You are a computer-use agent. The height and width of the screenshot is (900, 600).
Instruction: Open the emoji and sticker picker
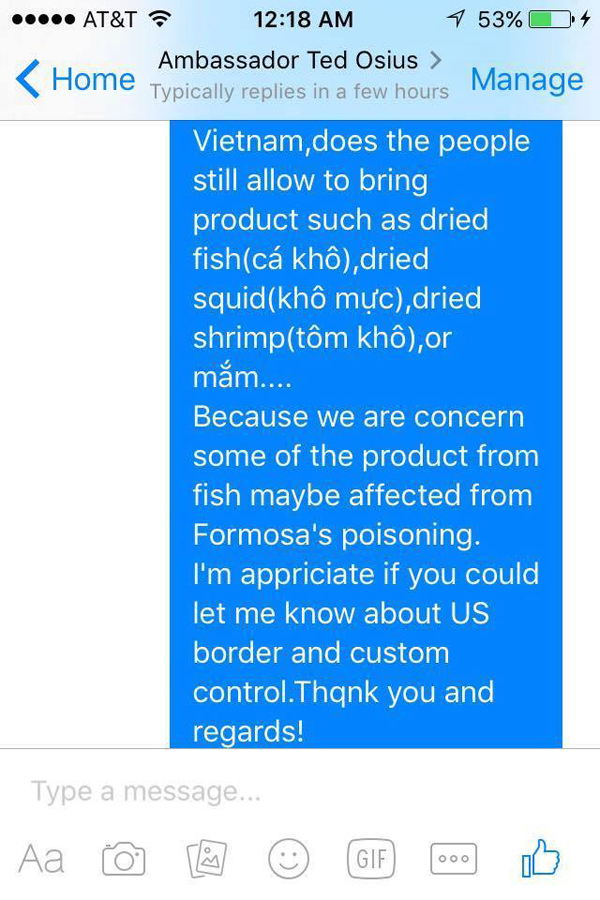288,858
